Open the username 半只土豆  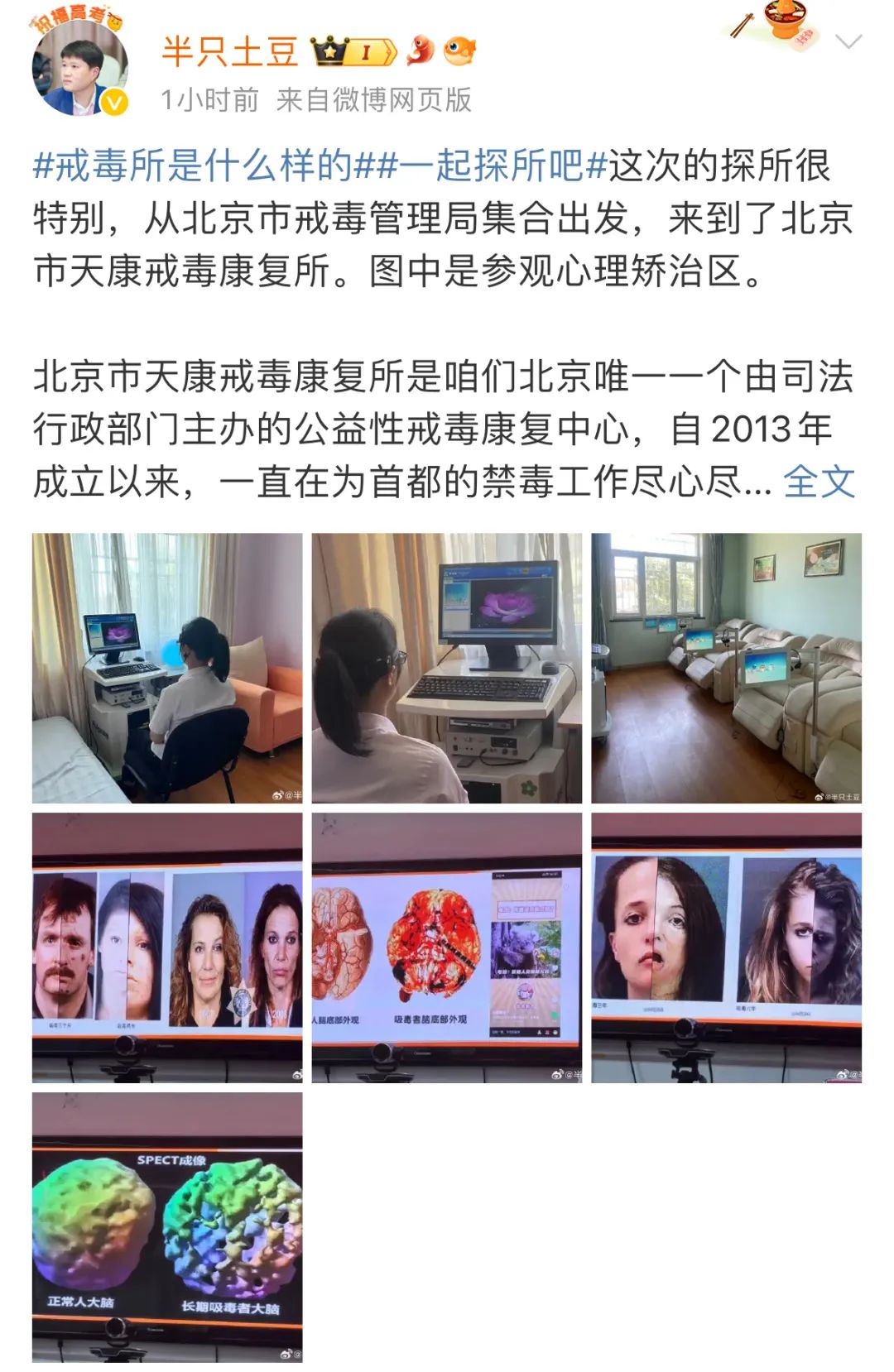229,51
